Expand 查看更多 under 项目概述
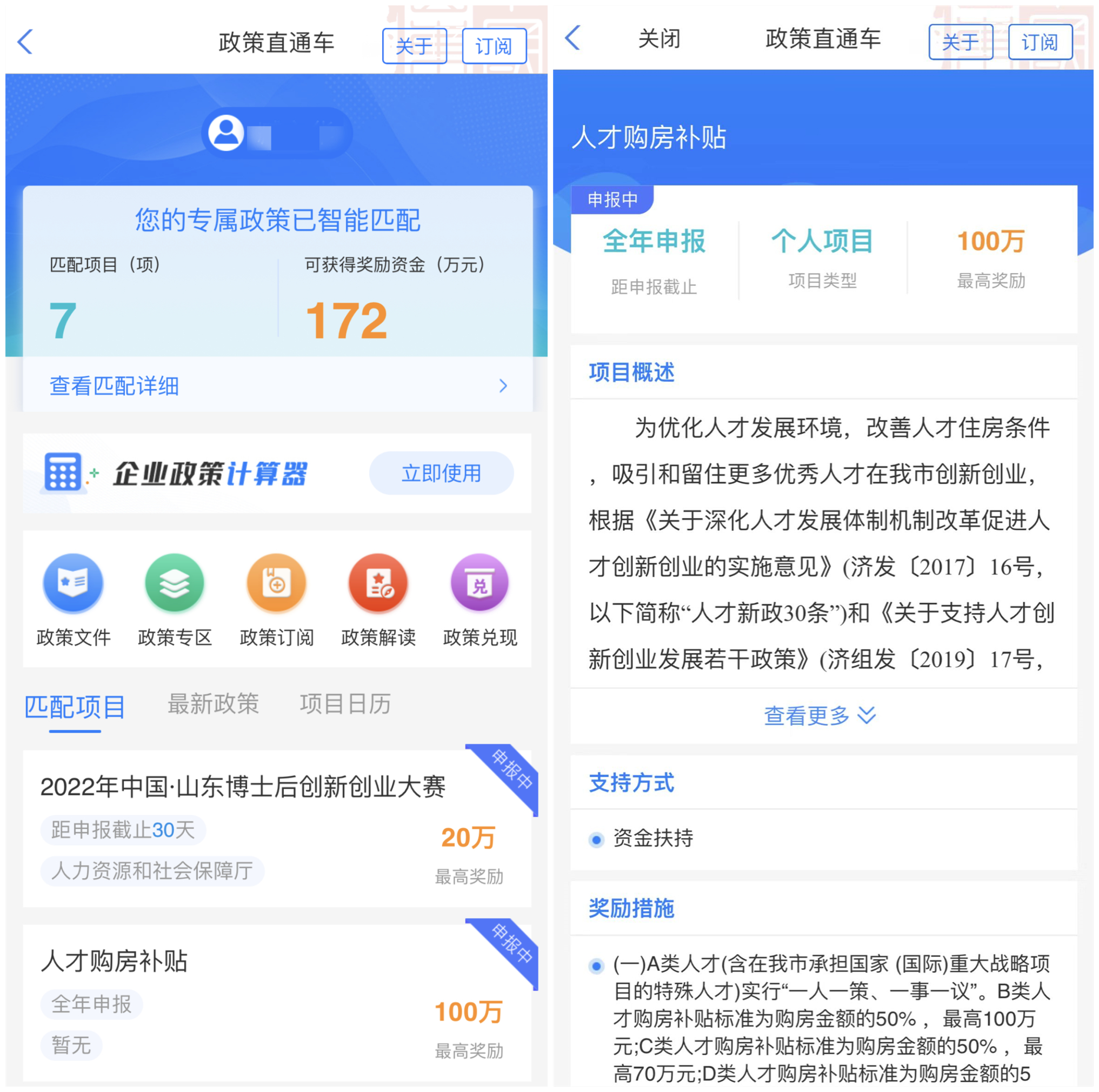 (x=819, y=715)
